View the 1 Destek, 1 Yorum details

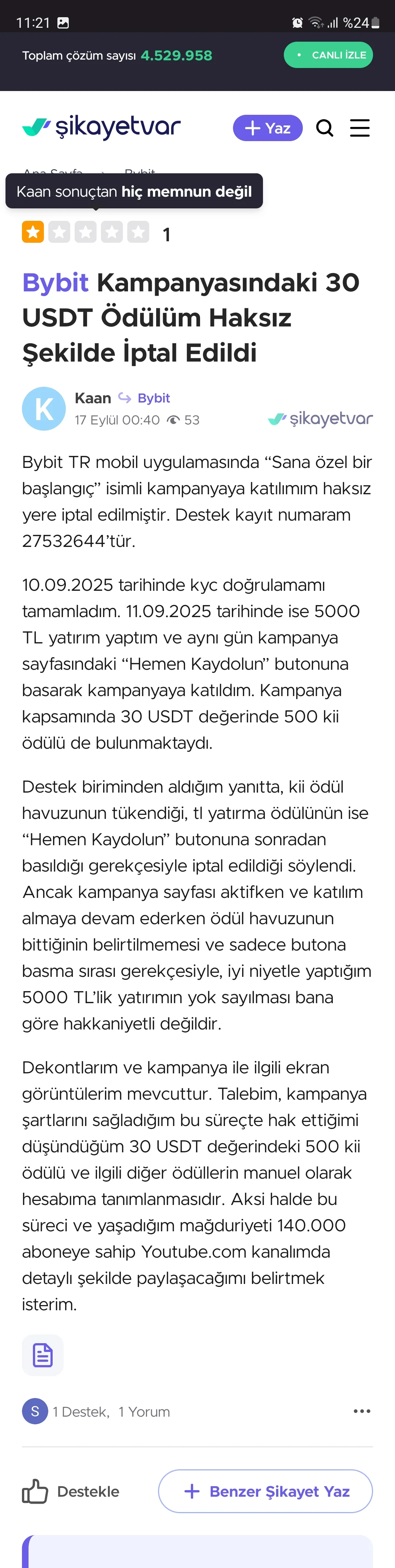click(111, 1412)
